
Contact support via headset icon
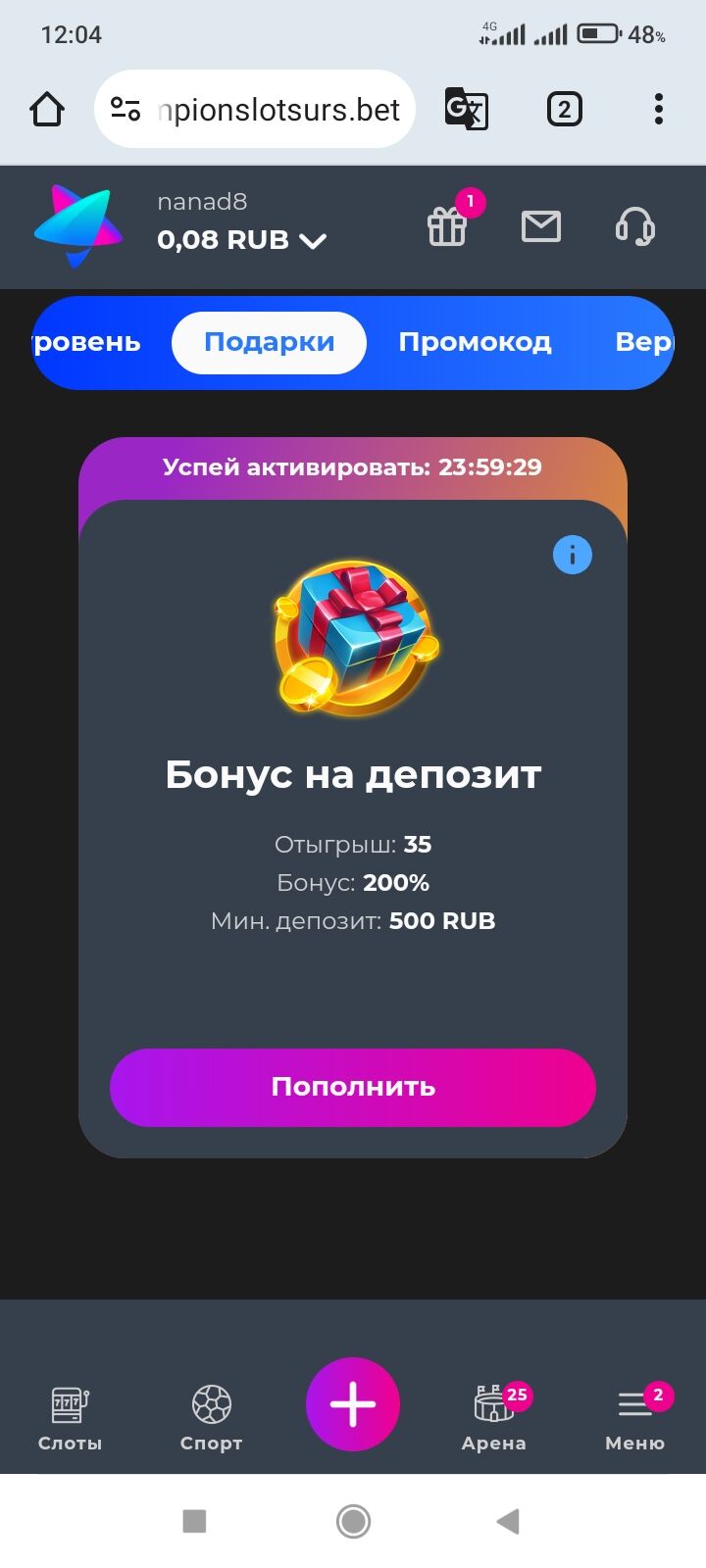(634, 226)
